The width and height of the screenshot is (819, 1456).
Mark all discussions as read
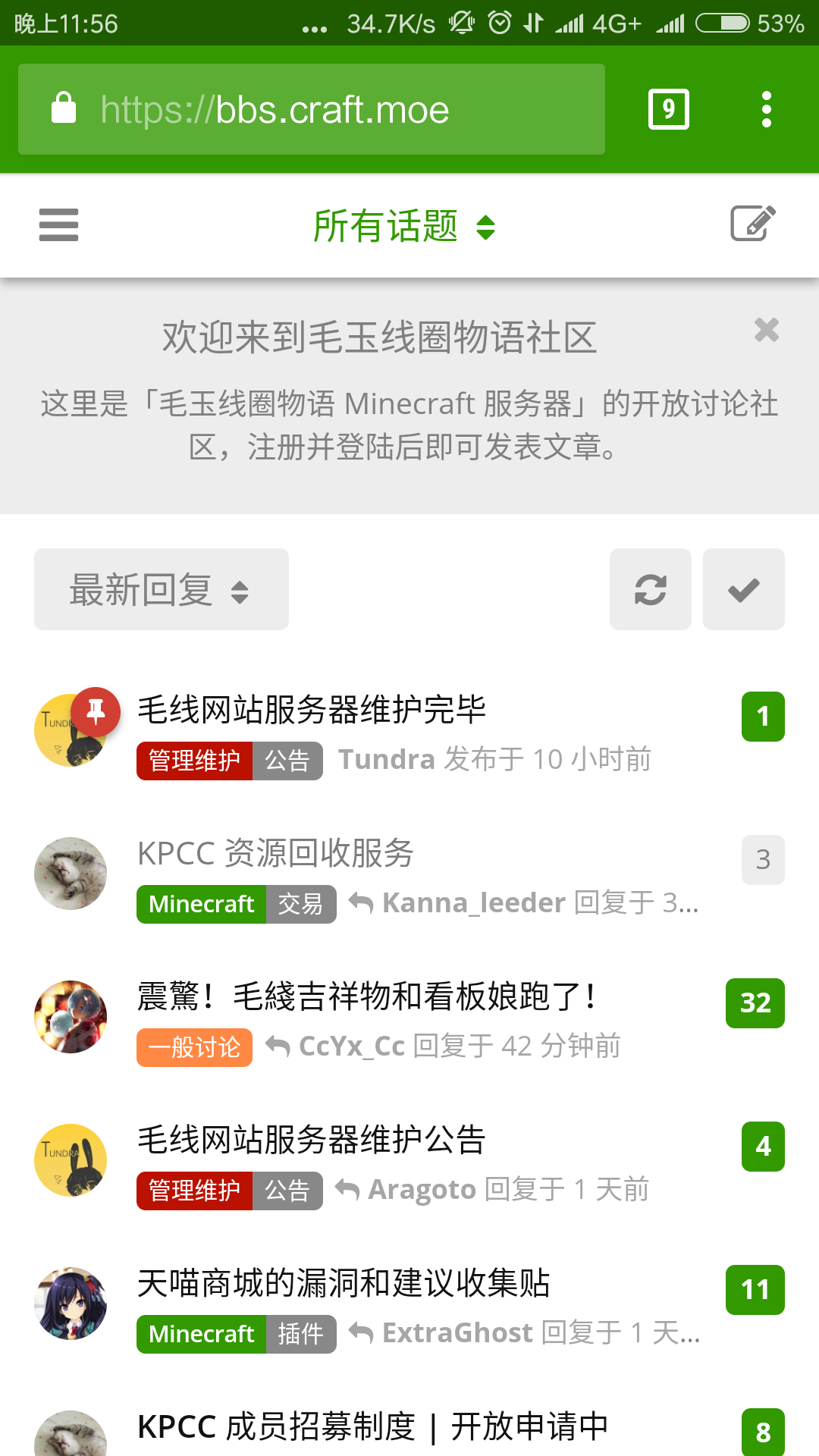[743, 589]
